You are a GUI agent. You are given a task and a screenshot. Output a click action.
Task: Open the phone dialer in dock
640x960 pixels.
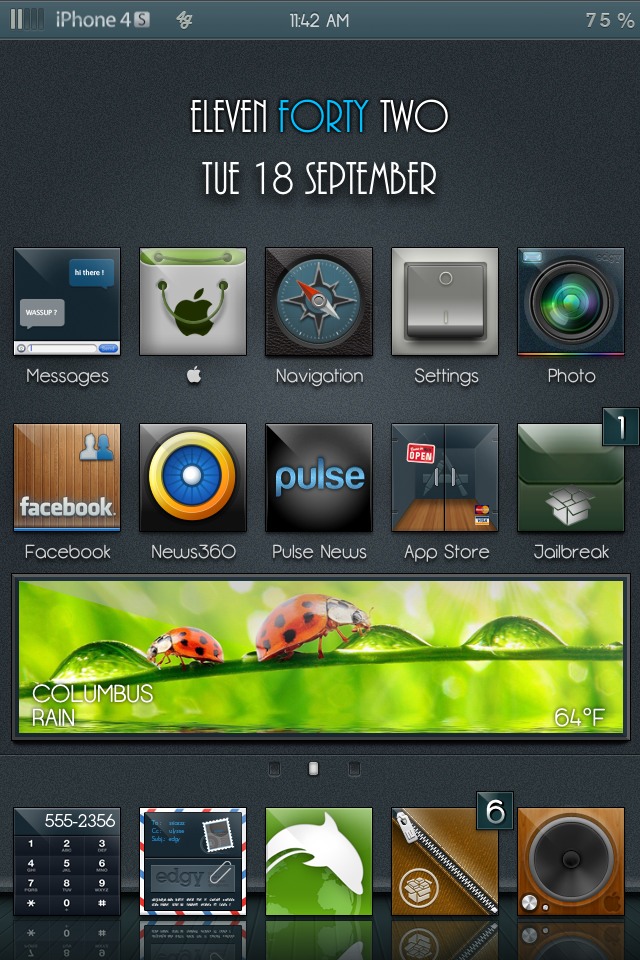[x=67, y=862]
